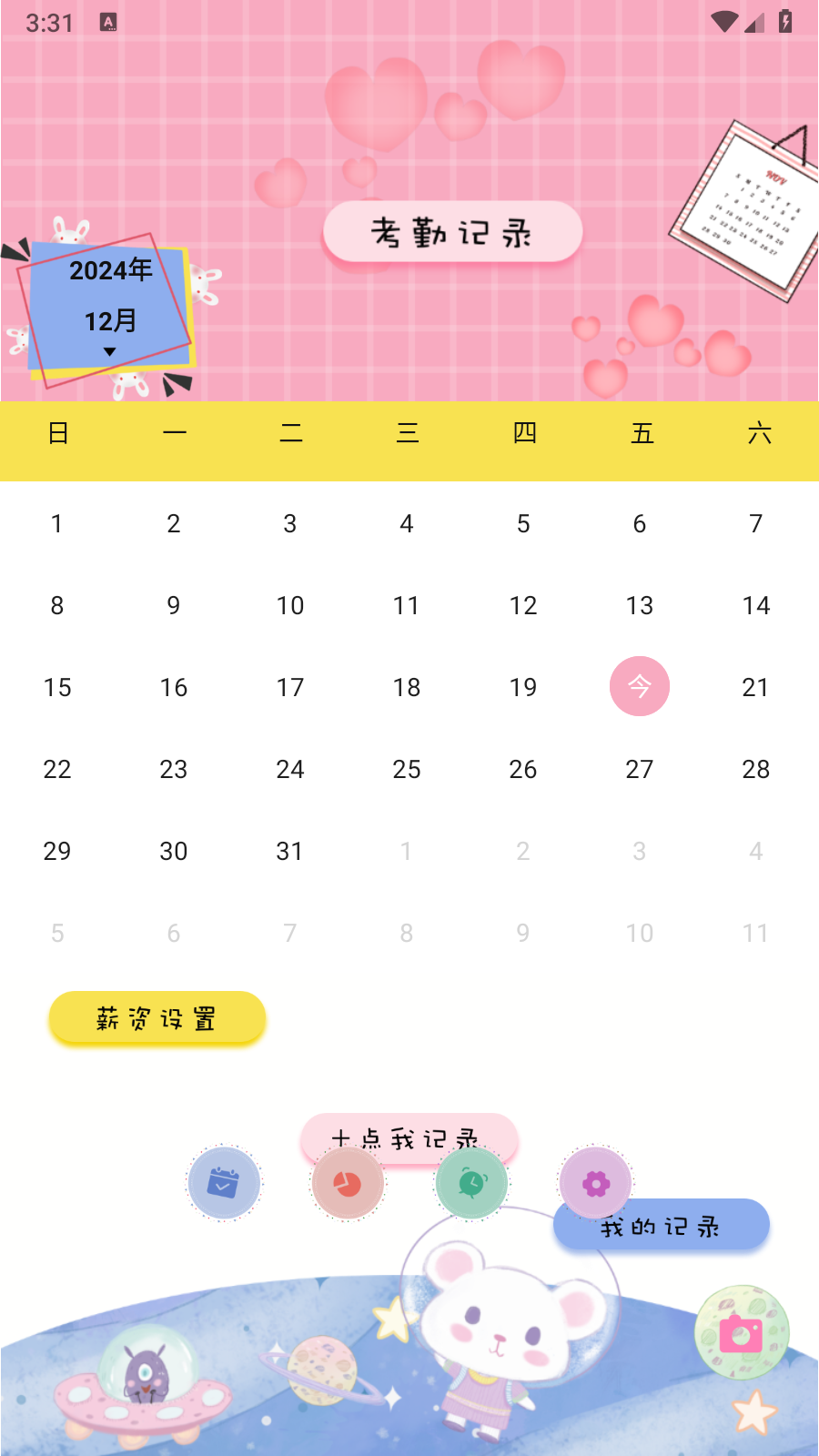Tap the 薪资设置 button
This screenshot has width=819, height=1456.
157,1018
